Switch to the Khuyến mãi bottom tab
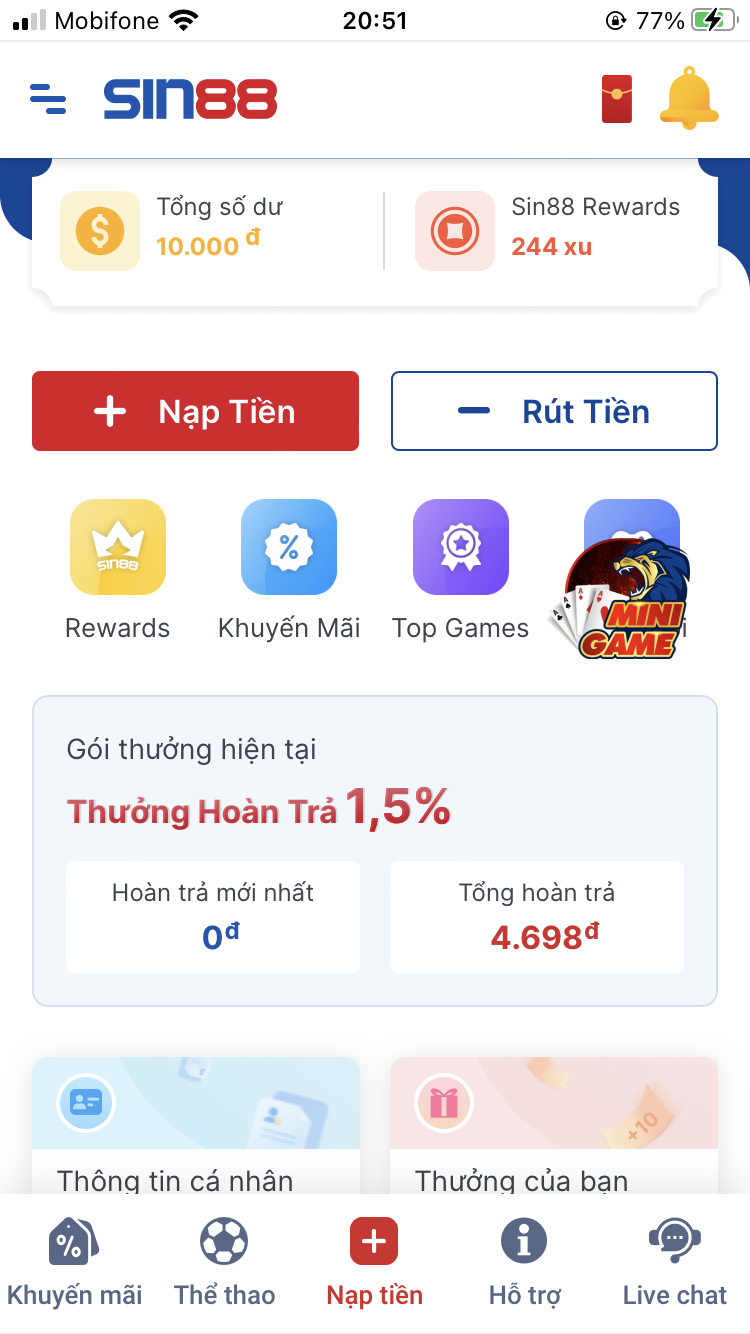 tap(74, 1264)
